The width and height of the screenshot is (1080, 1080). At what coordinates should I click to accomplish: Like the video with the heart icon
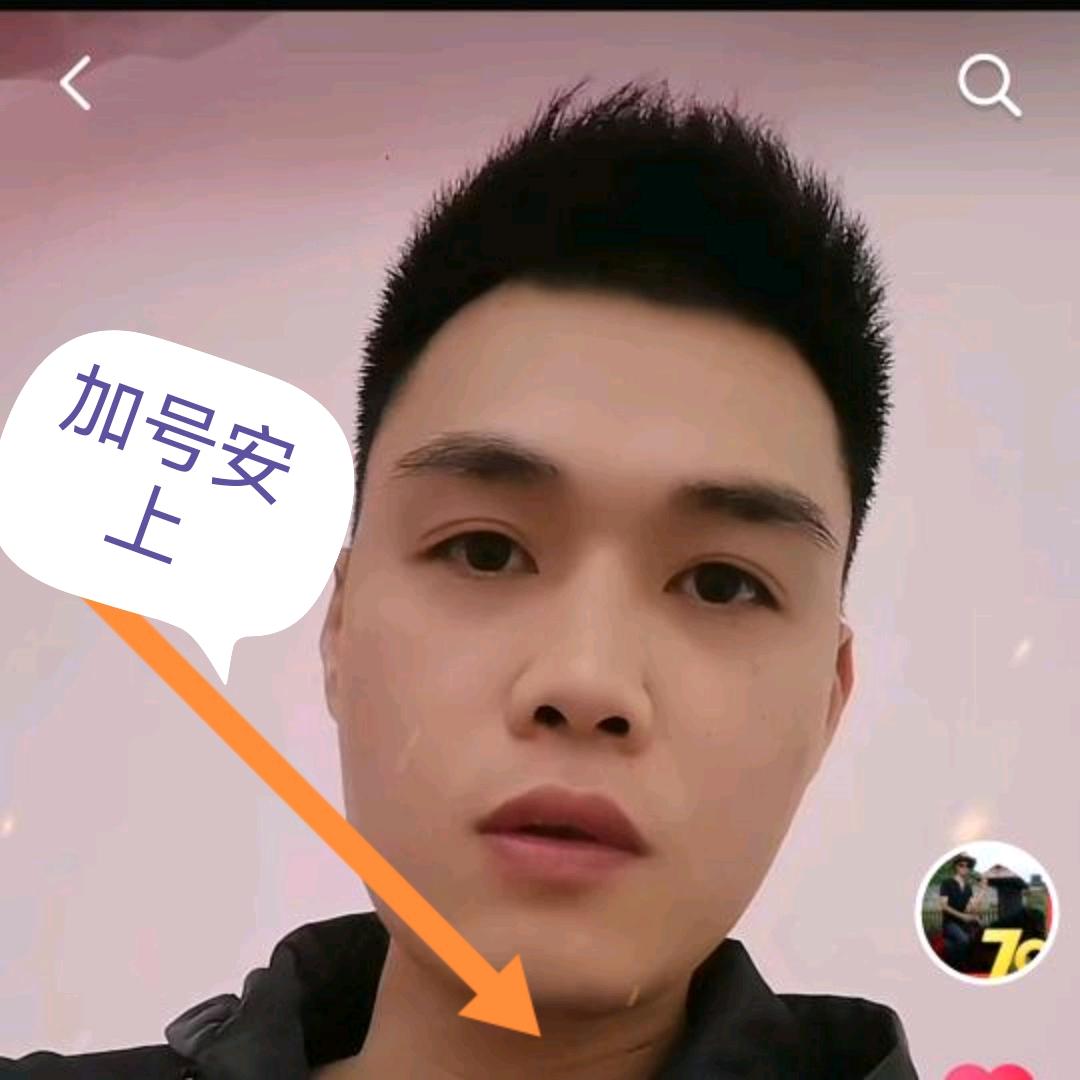(x=987, y=1071)
